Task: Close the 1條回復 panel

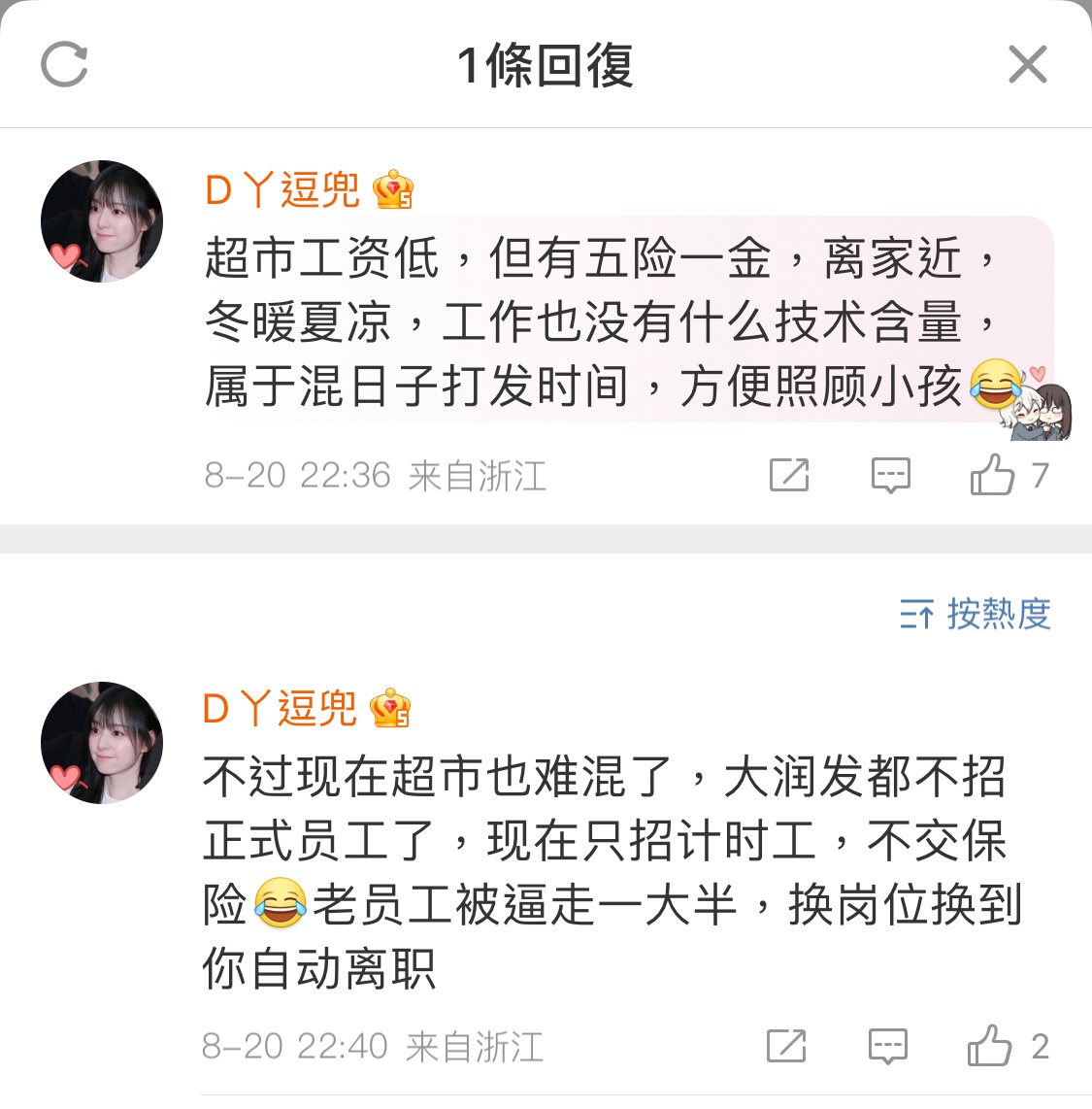Action: pos(1027,65)
